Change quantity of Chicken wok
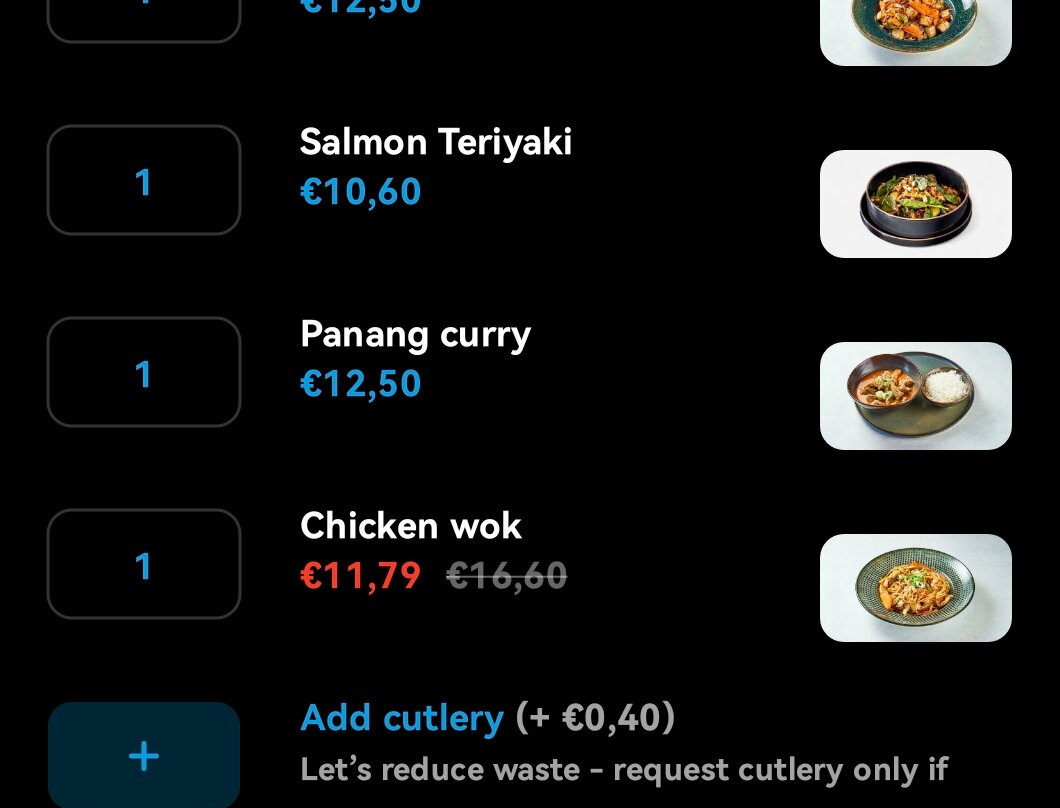Image resolution: width=1060 pixels, height=808 pixels. pyautogui.click(x=144, y=565)
